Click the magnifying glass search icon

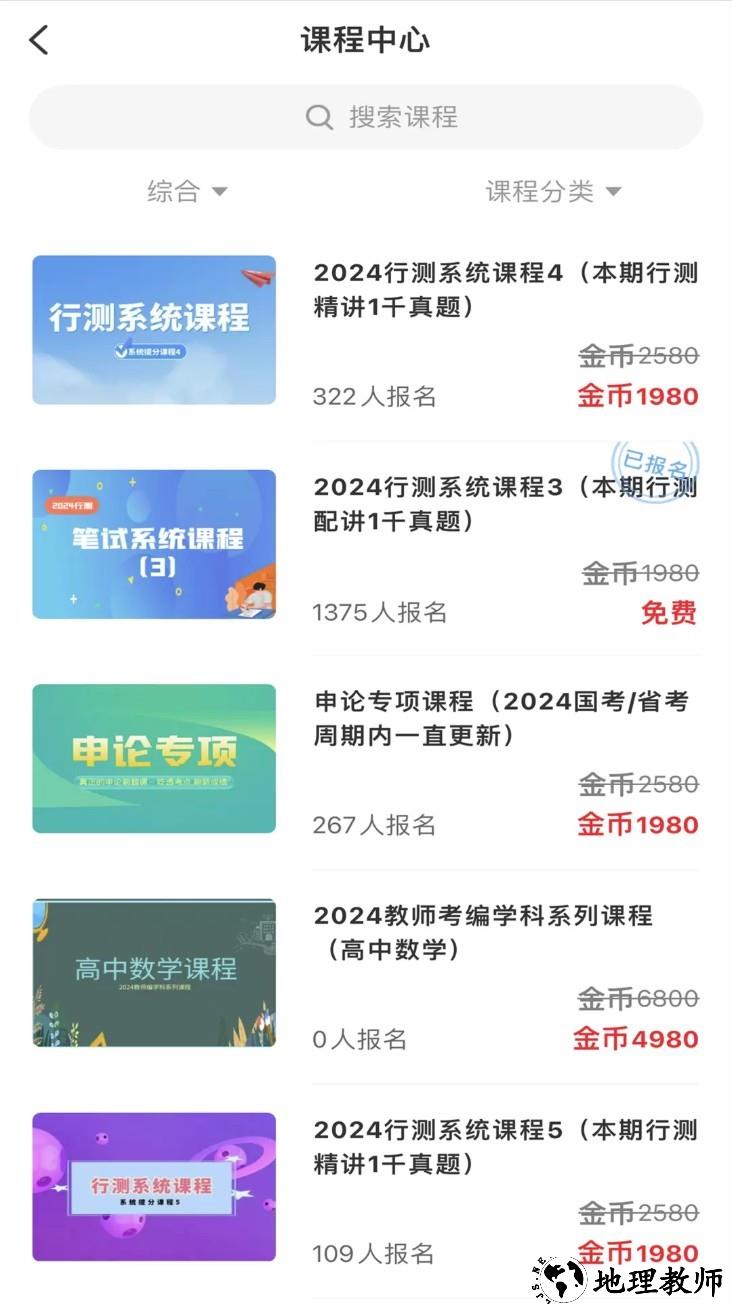point(319,117)
